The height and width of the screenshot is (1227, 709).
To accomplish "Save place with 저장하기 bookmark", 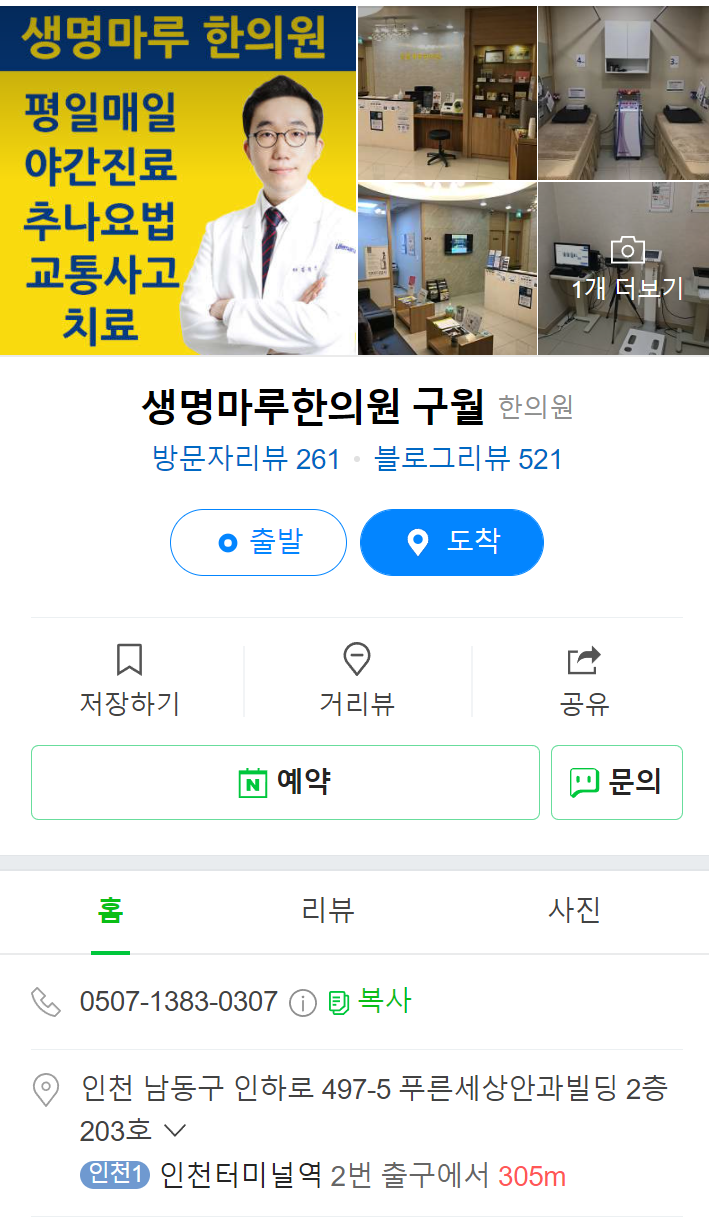I will [130, 680].
